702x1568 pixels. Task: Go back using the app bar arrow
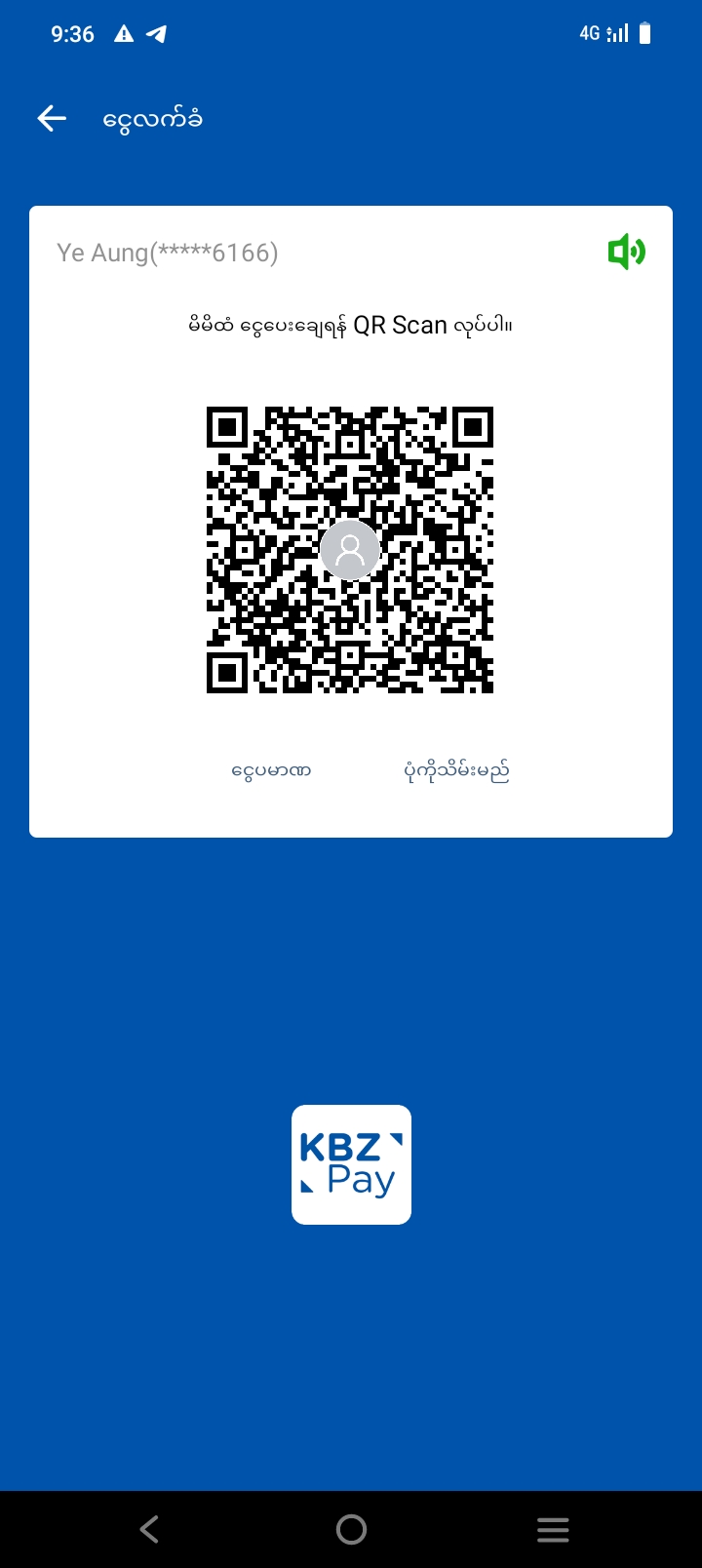pos(52,119)
